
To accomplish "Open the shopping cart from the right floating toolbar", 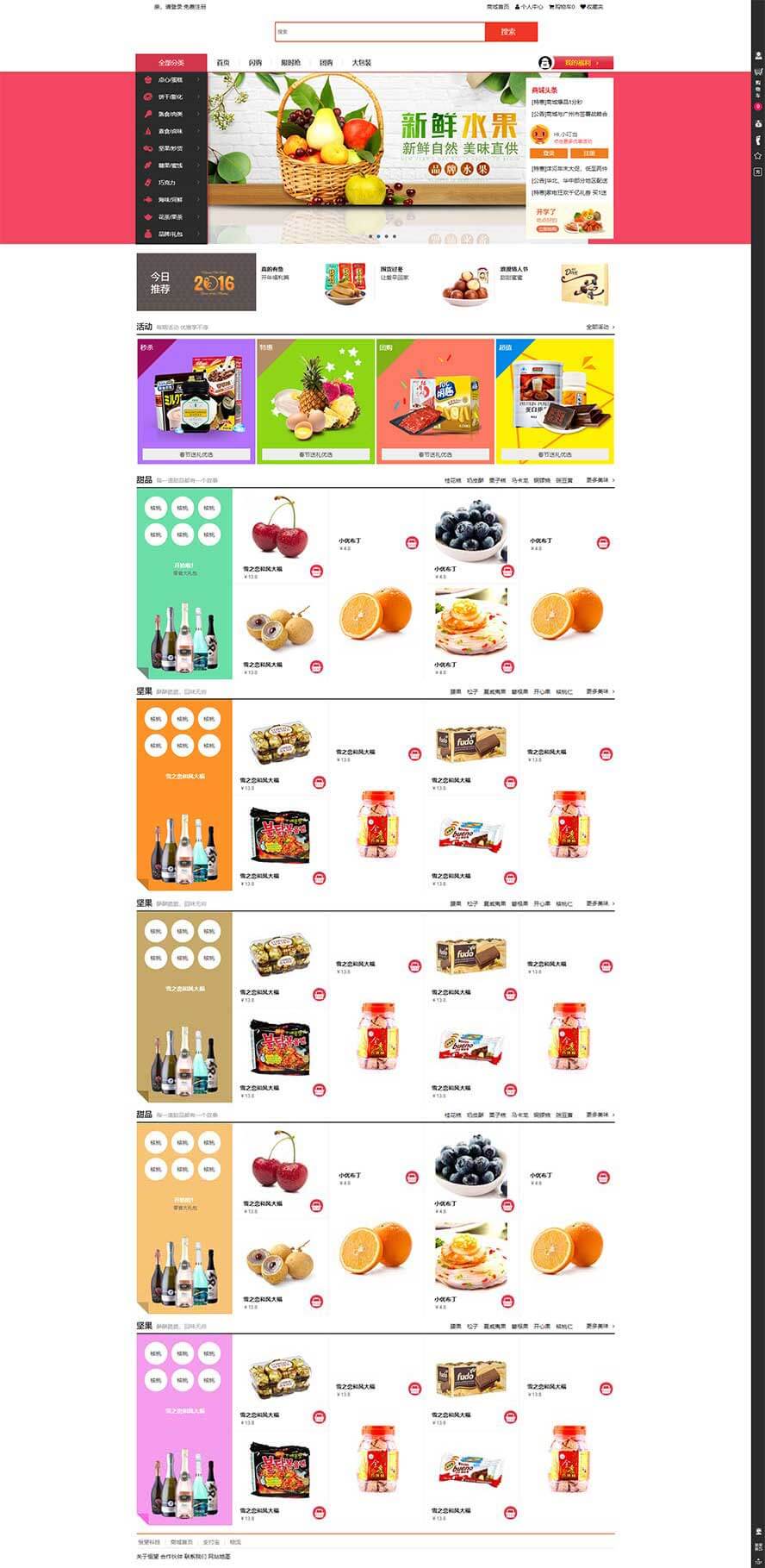I will coord(758,72).
